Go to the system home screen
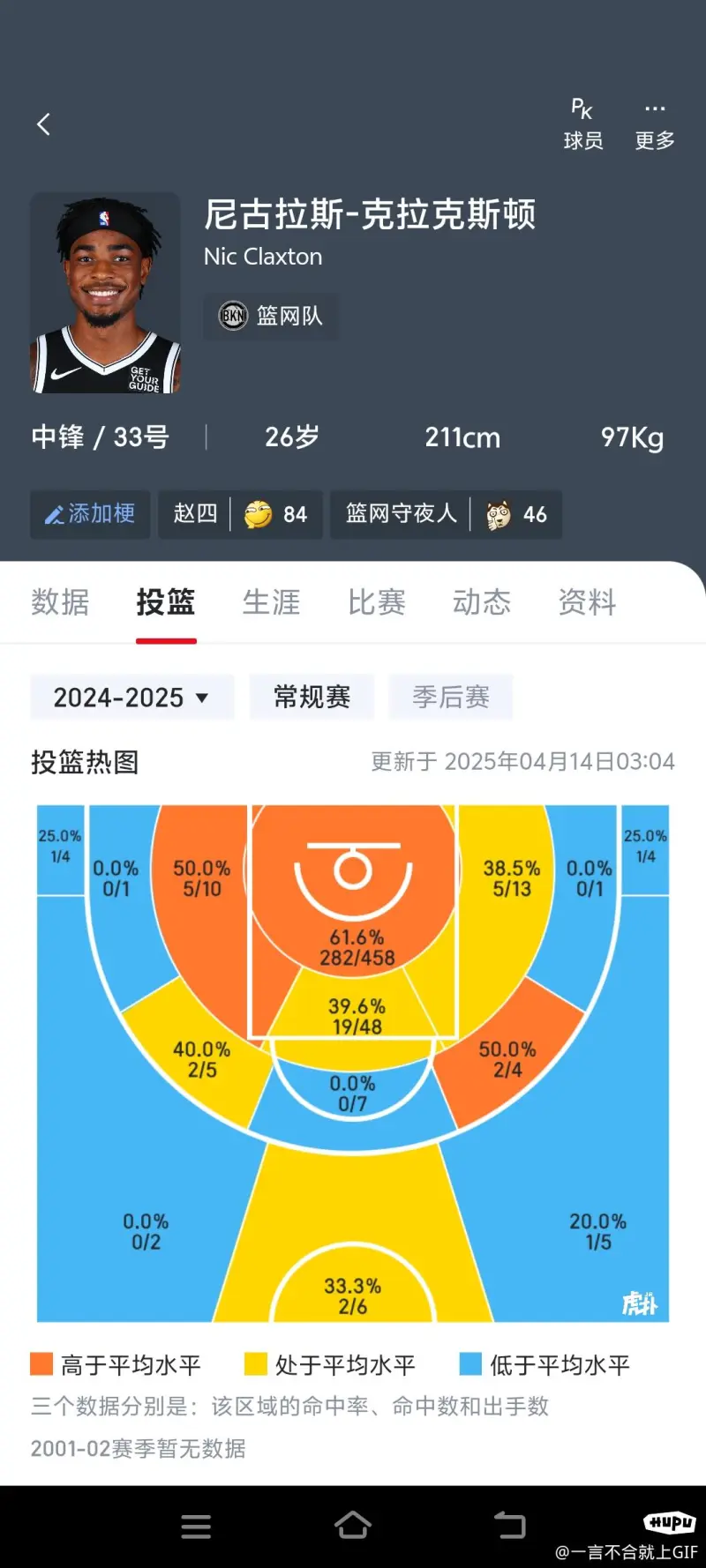Image resolution: width=706 pixels, height=1568 pixels. pos(352,1525)
